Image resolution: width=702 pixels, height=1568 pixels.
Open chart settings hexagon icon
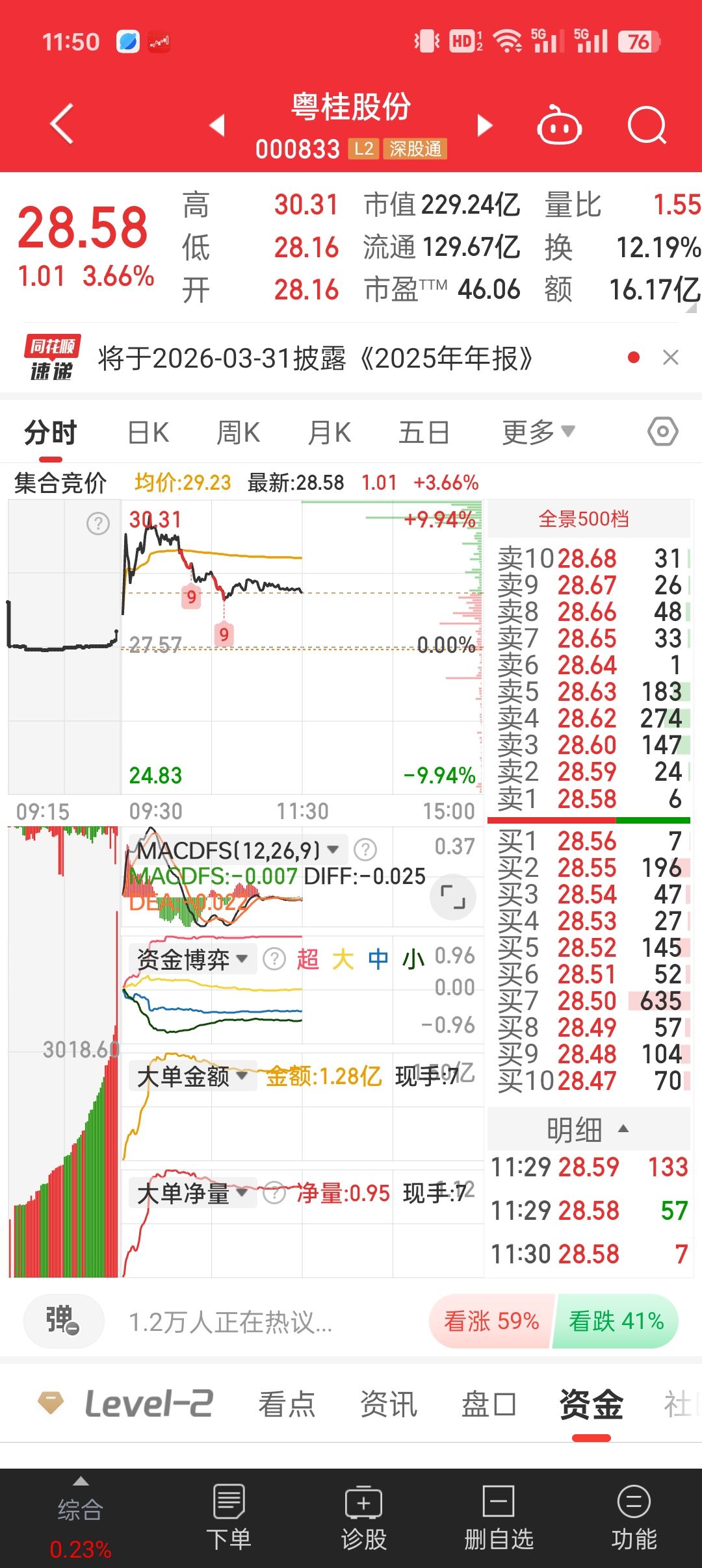coord(662,432)
